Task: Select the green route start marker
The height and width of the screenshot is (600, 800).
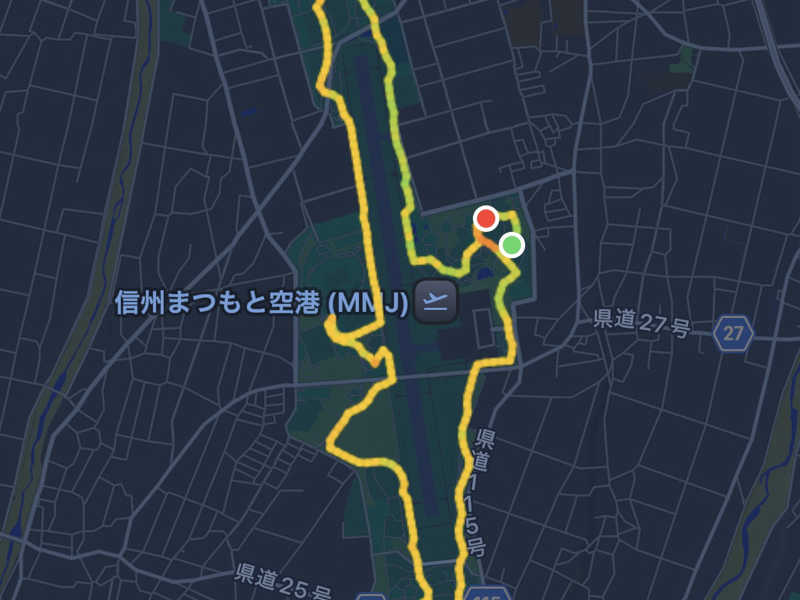Action: coord(512,244)
